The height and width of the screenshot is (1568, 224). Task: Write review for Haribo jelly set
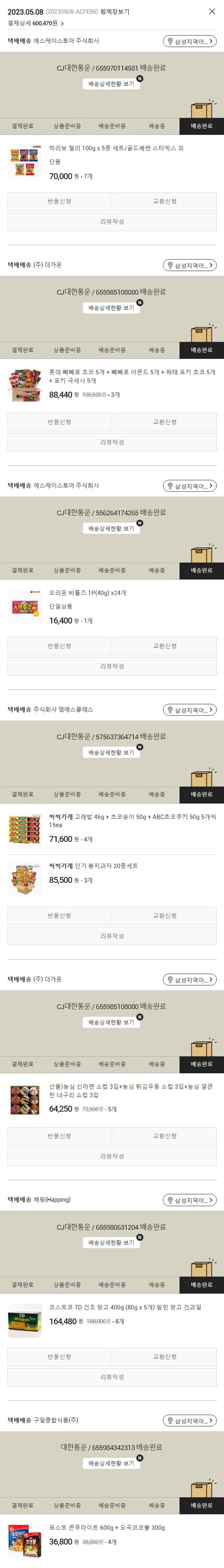click(112, 222)
